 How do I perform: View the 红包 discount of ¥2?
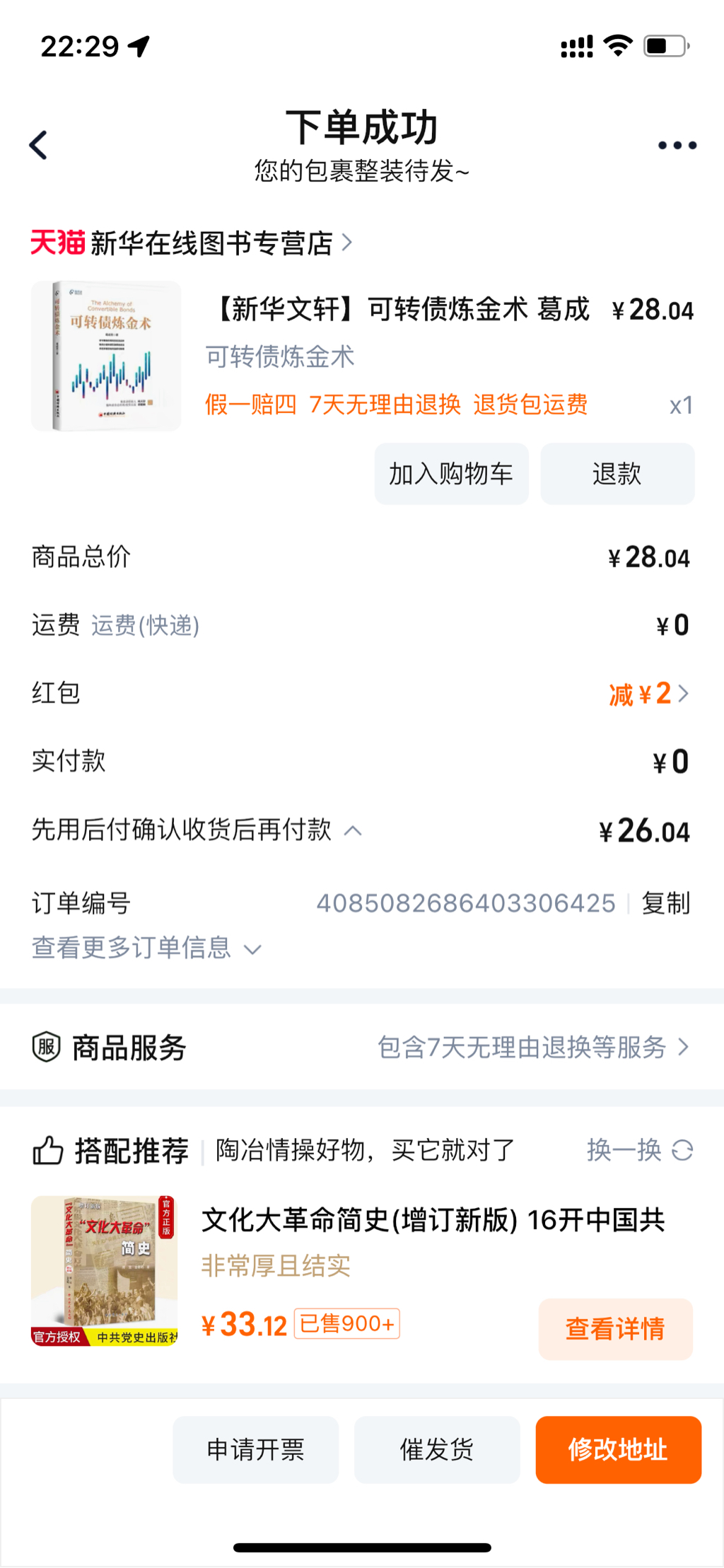648,694
